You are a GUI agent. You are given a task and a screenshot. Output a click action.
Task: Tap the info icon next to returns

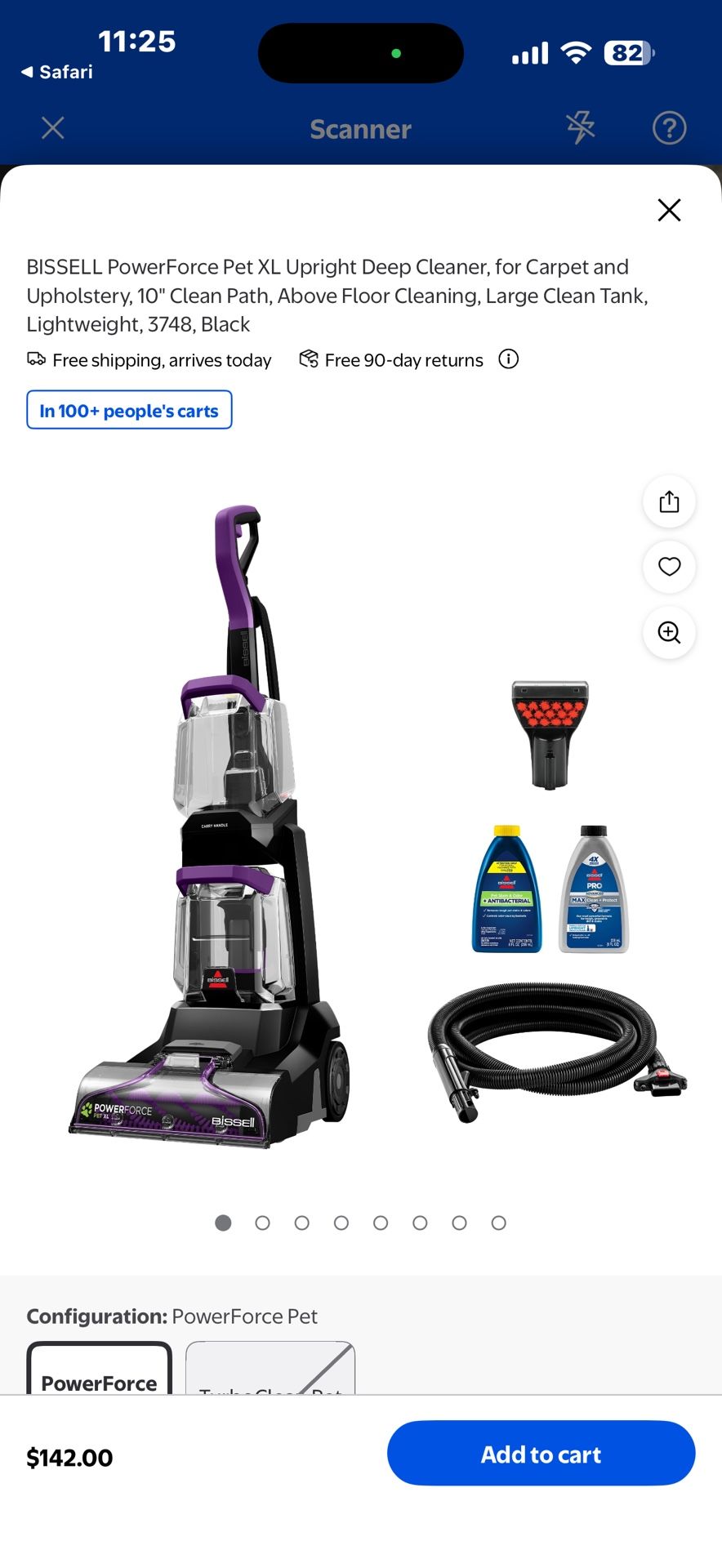(508, 359)
